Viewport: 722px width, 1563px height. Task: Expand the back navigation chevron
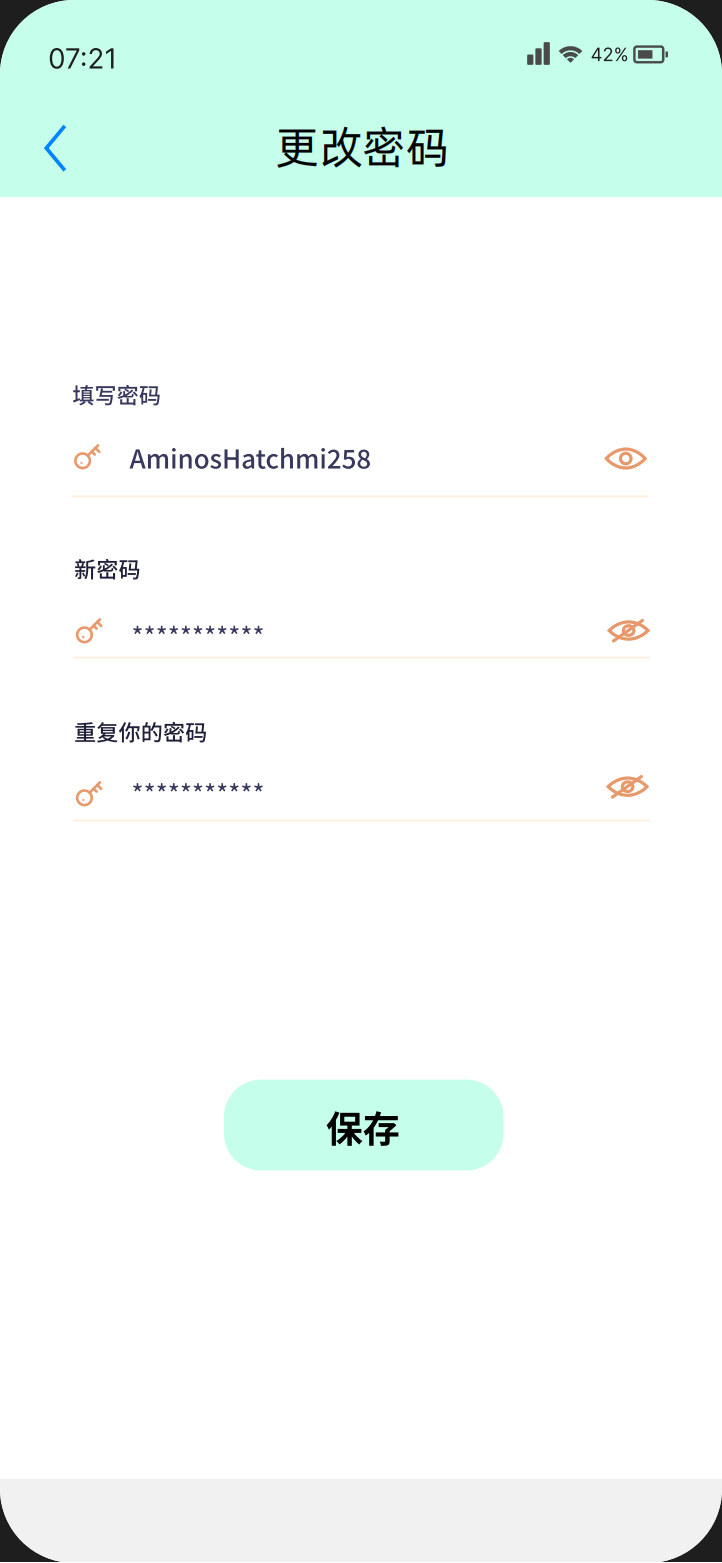click(55, 147)
